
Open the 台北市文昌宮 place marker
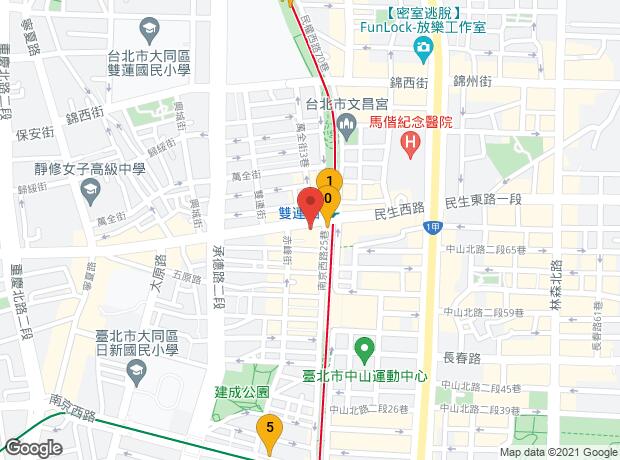(x=347, y=125)
